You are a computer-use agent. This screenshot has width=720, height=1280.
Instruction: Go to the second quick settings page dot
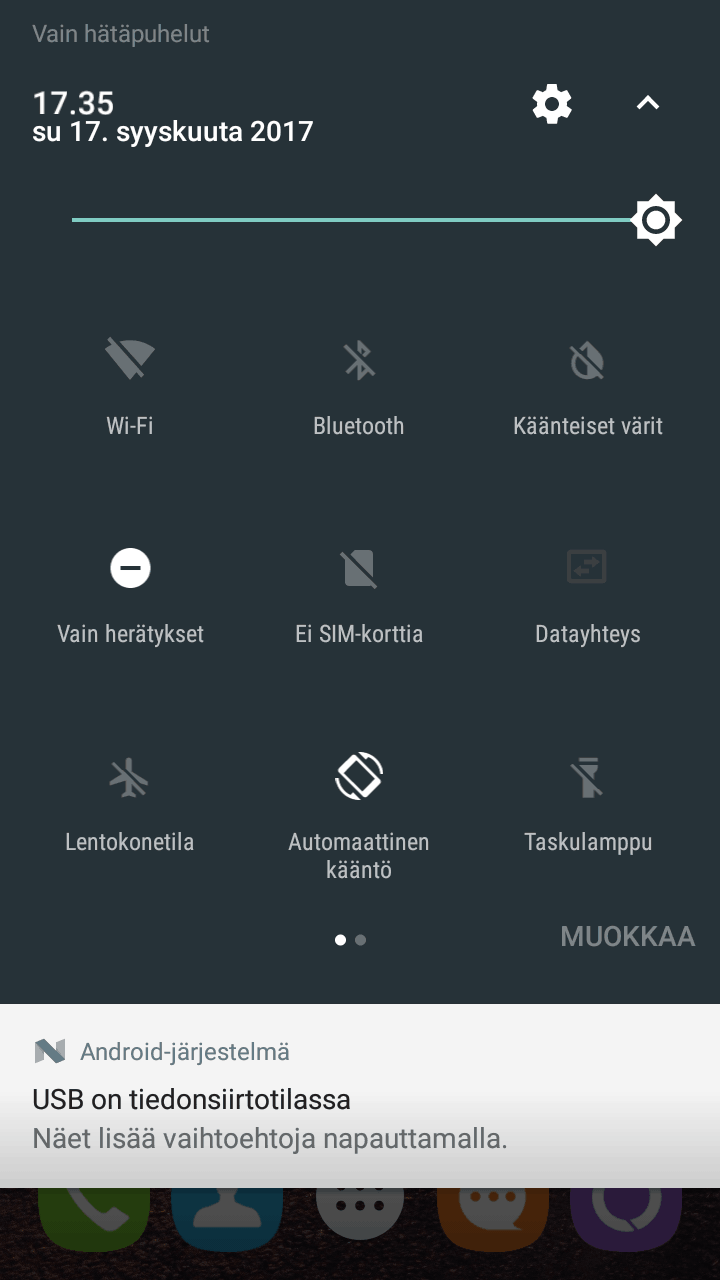361,940
